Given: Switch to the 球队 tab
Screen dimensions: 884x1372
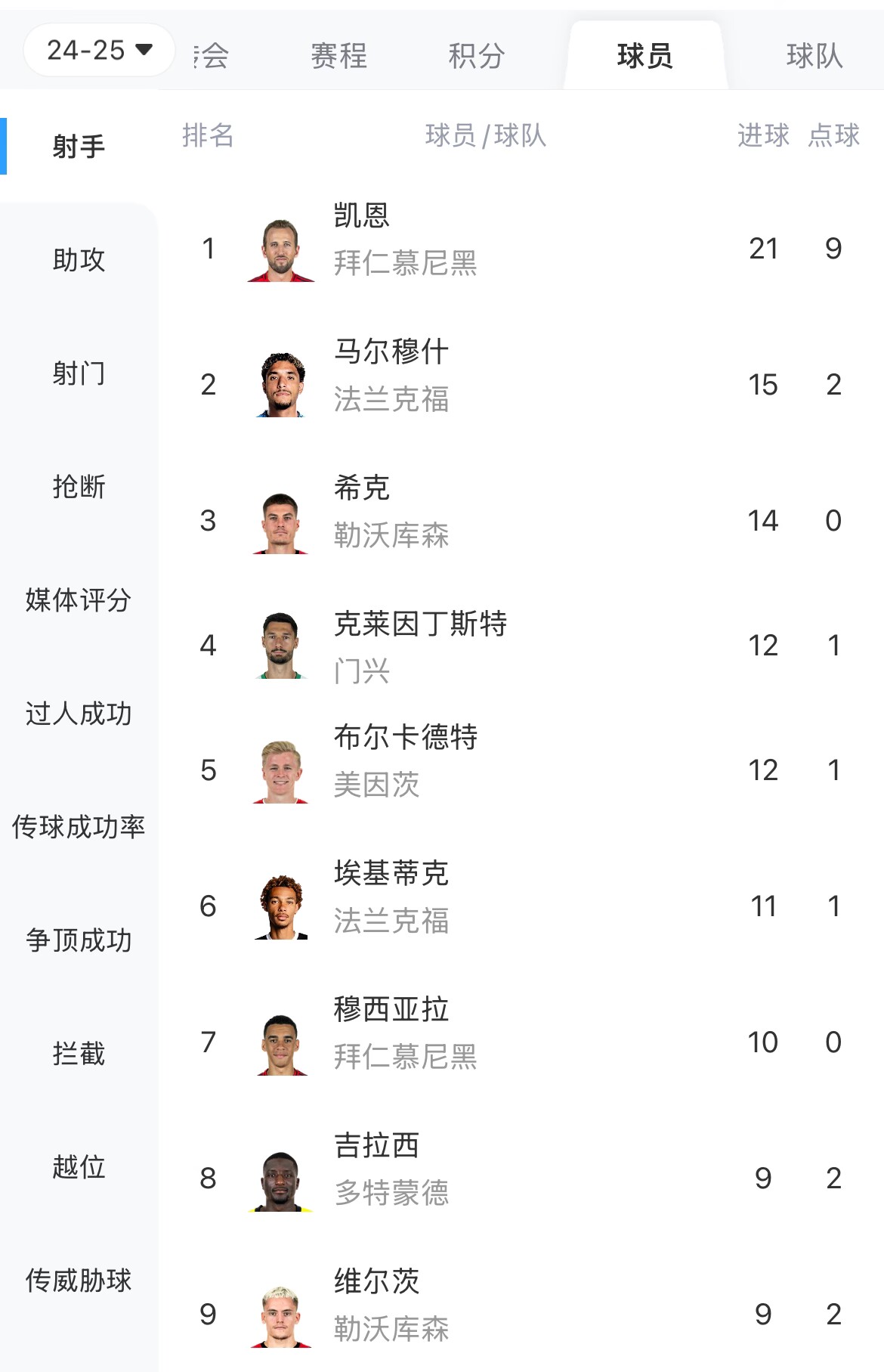Looking at the screenshot, I should coord(814,56).
